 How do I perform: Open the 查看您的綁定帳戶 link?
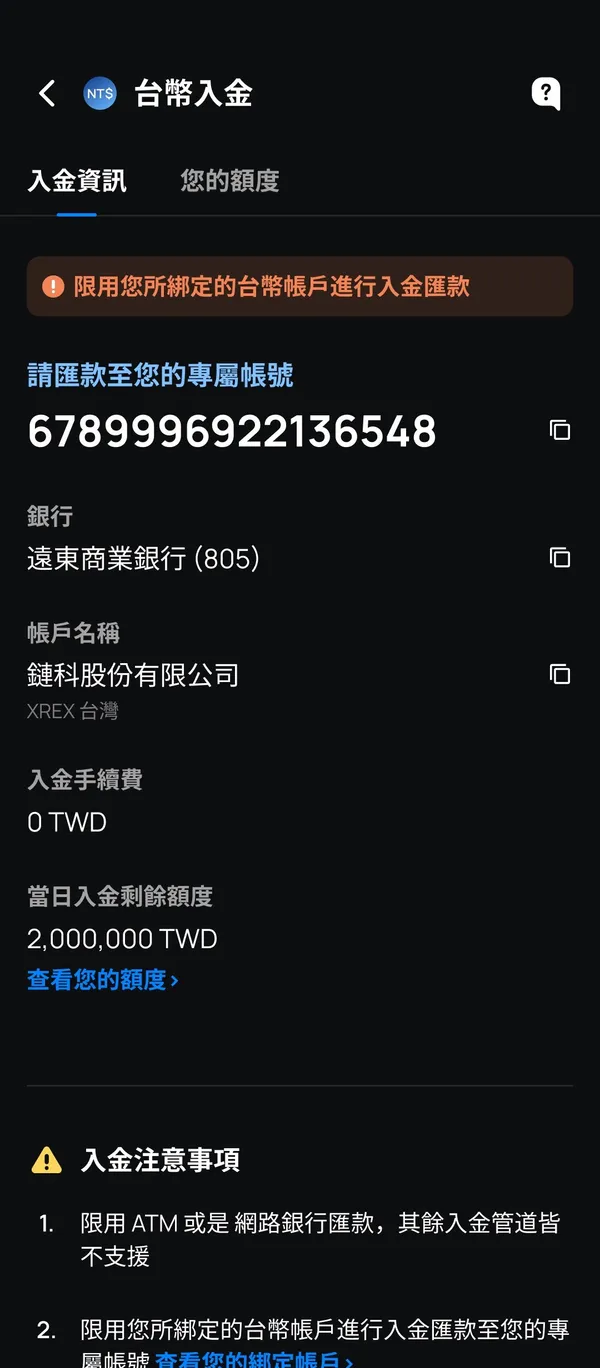coord(254,1359)
